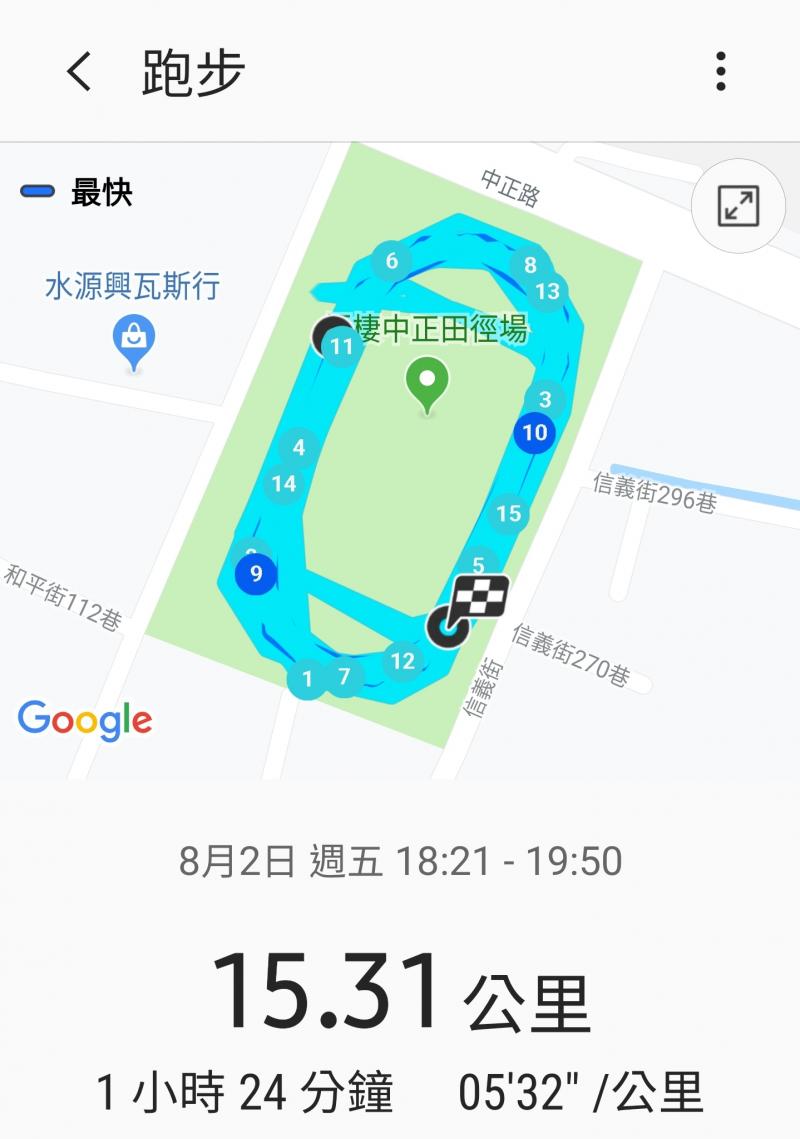This screenshot has height=1139, width=800.
Task: Open the overflow menu
Action: click(x=721, y=72)
